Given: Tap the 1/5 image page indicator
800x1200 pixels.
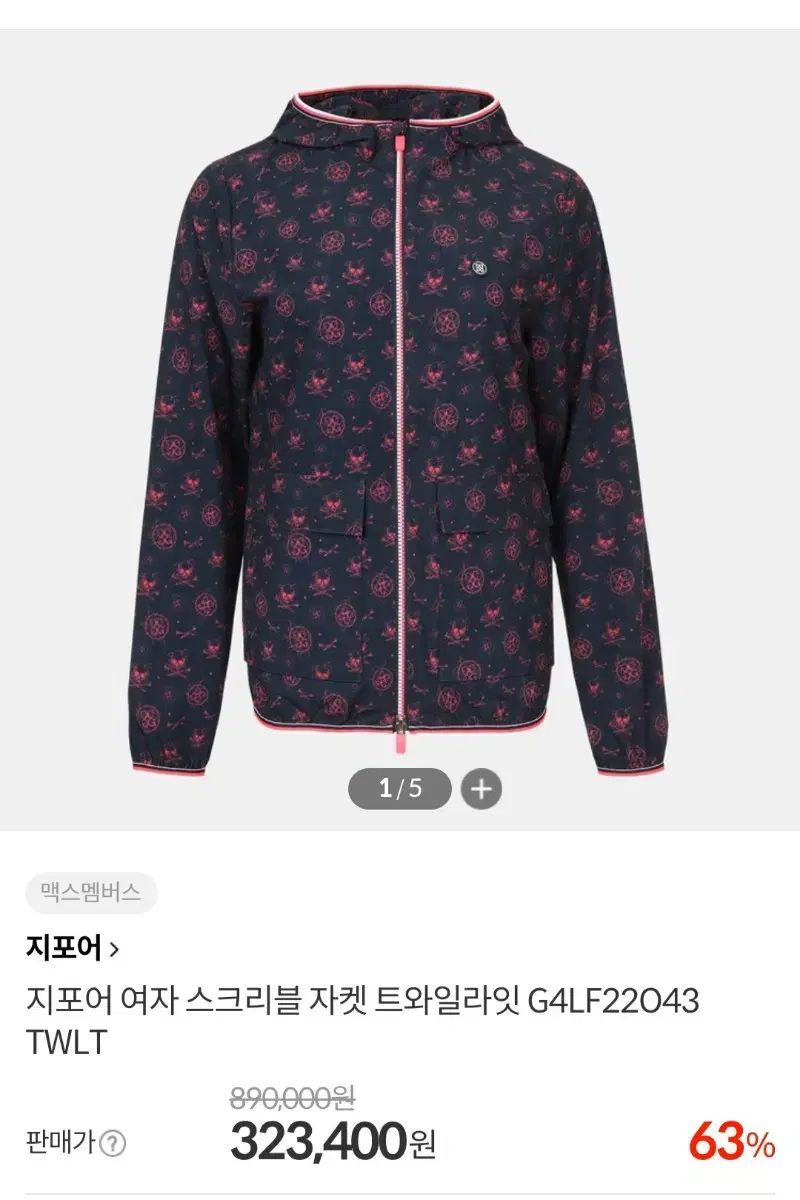Looking at the screenshot, I should [400, 789].
